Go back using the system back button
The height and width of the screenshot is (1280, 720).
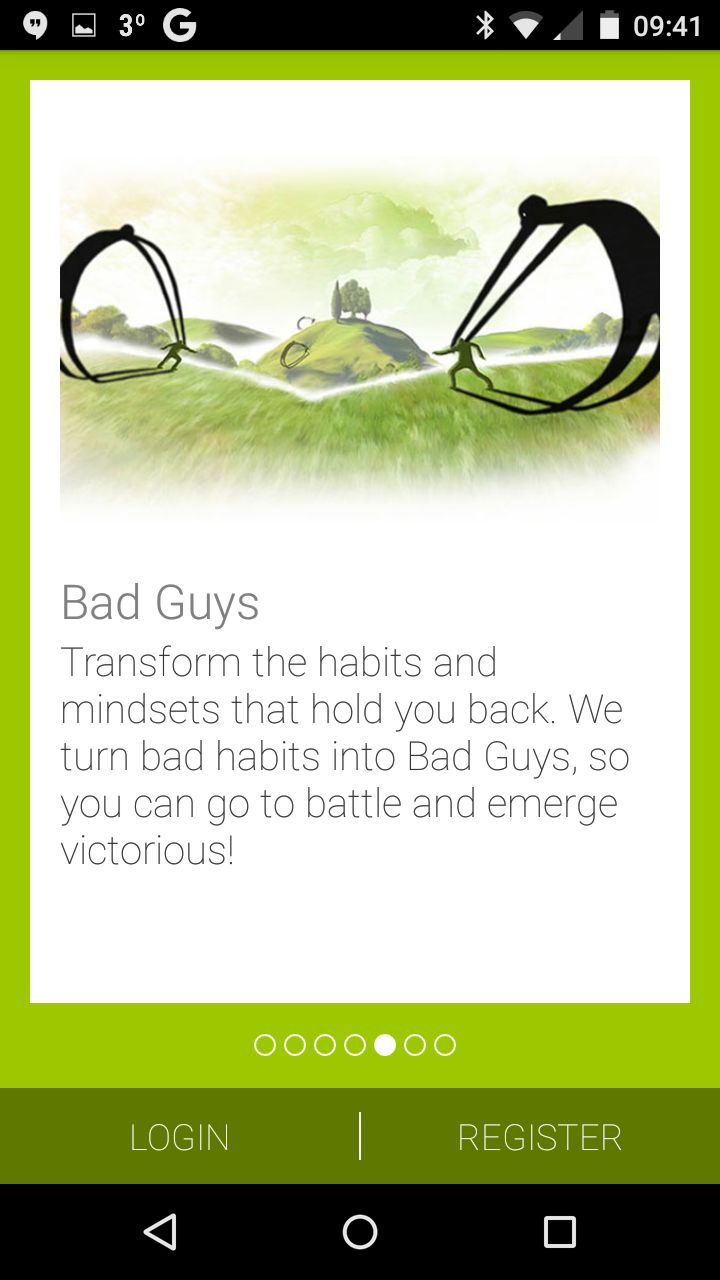(x=160, y=1232)
